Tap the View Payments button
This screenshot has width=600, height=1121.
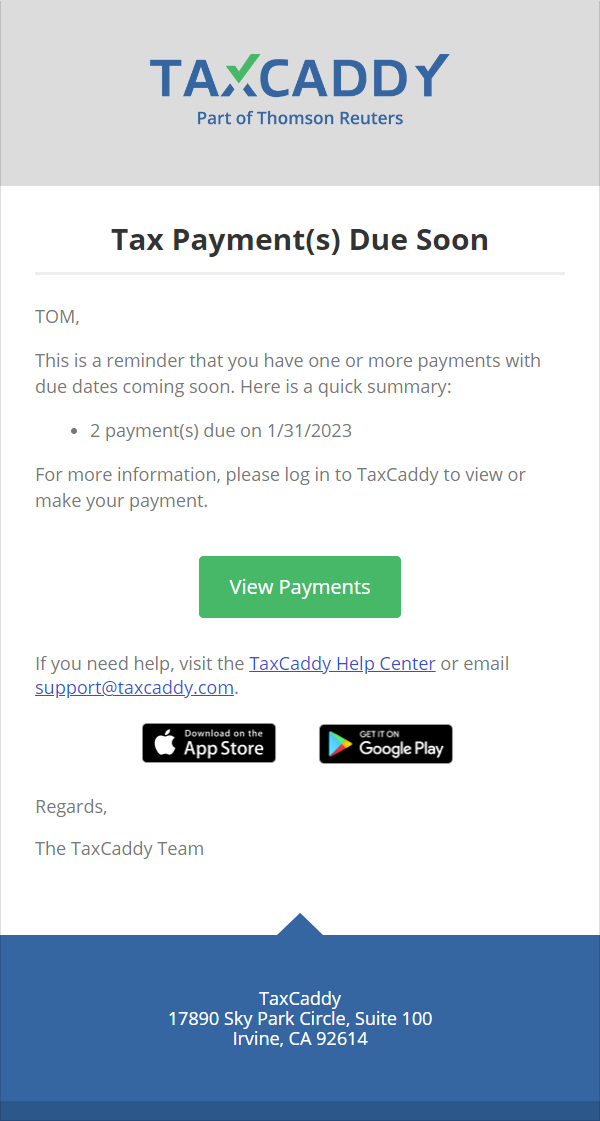299,587
